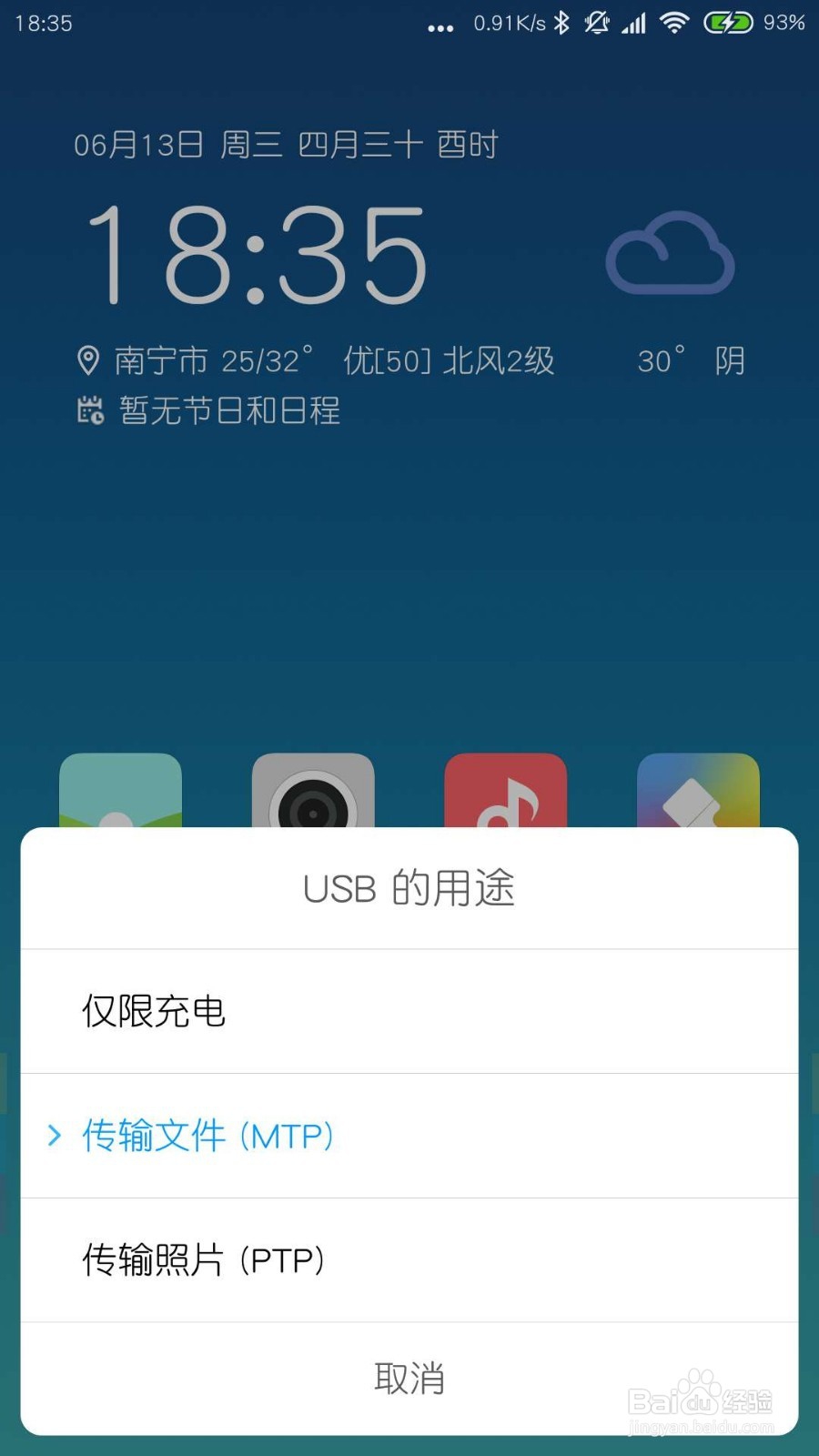Open the Camera app in the dock

pyautogui.click(x=313, y=794)
